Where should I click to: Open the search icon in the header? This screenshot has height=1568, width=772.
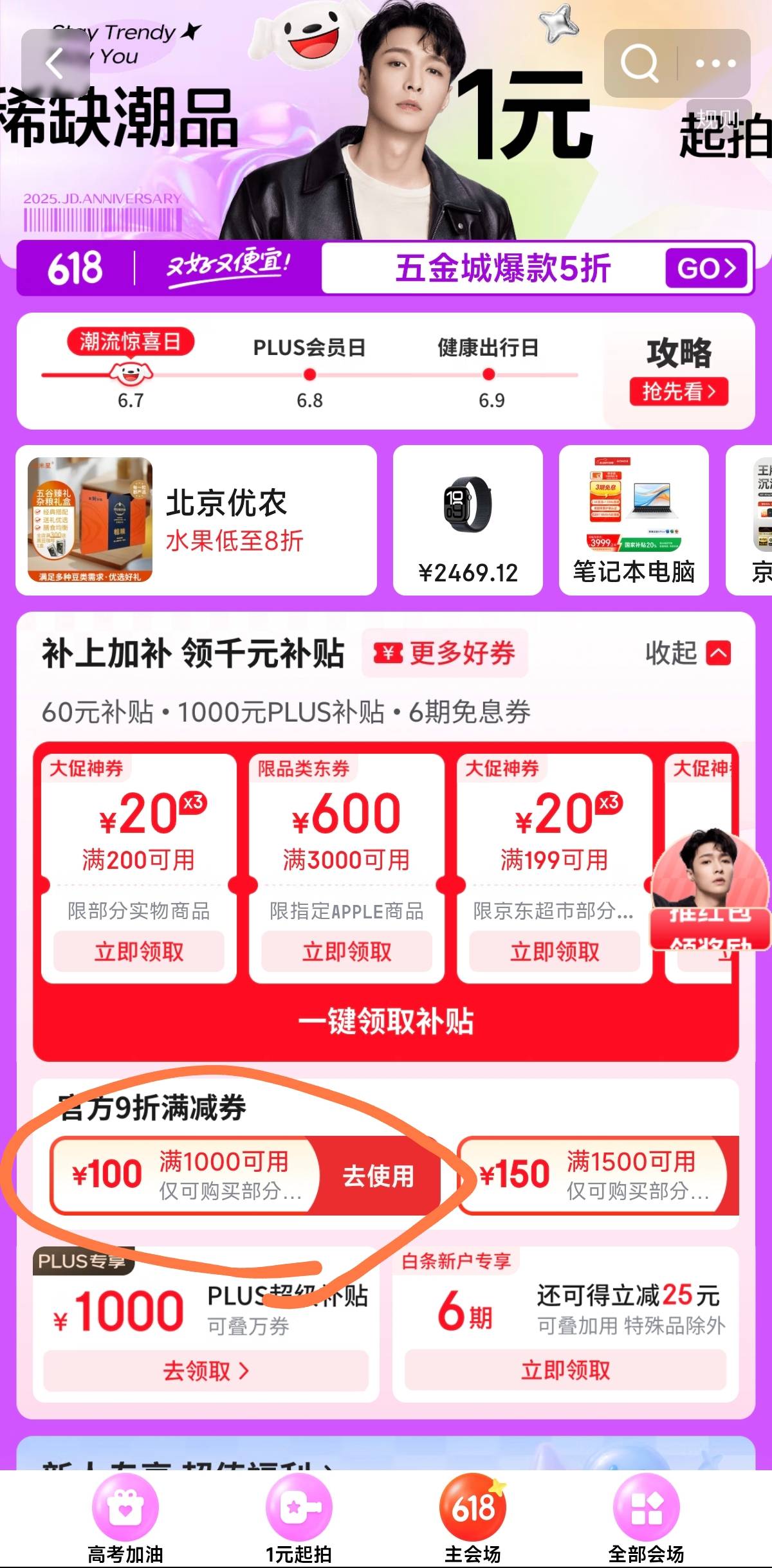639,63
